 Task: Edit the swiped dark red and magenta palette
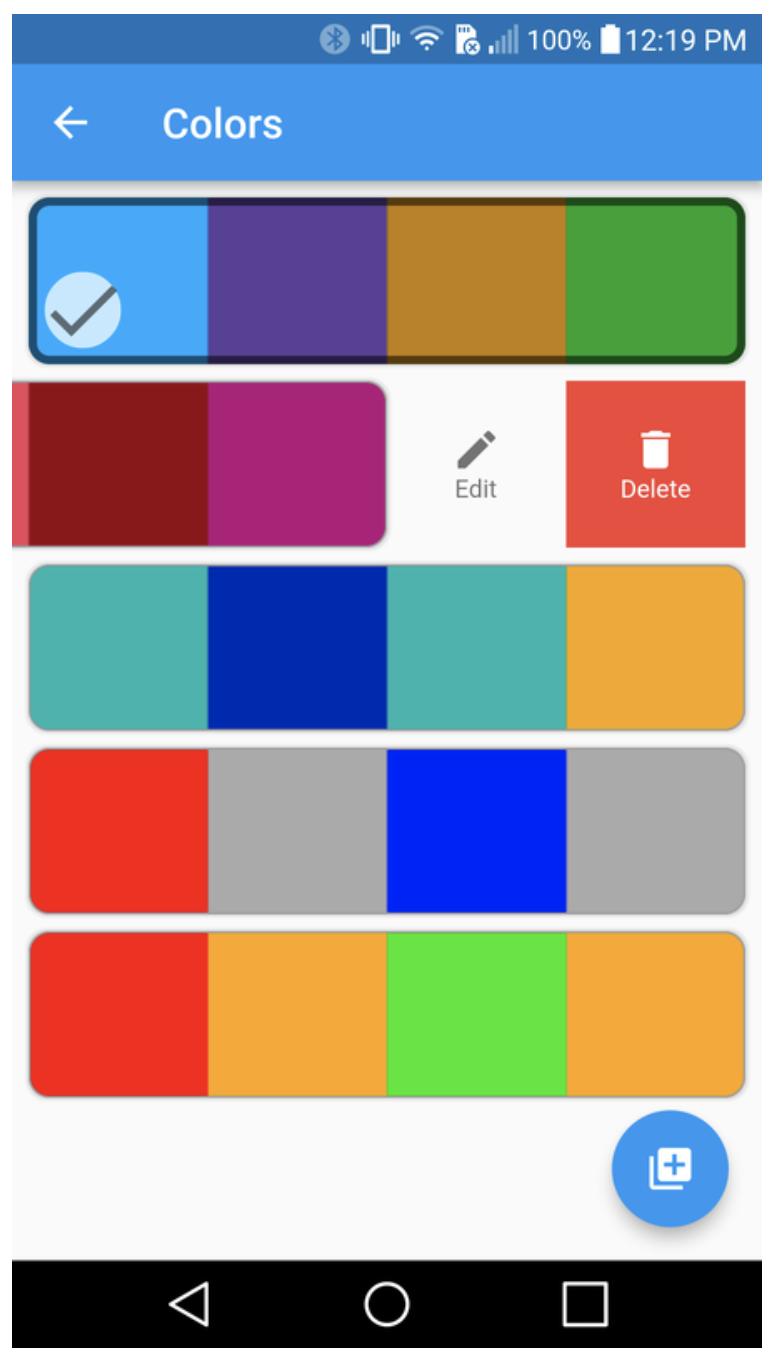476,465
